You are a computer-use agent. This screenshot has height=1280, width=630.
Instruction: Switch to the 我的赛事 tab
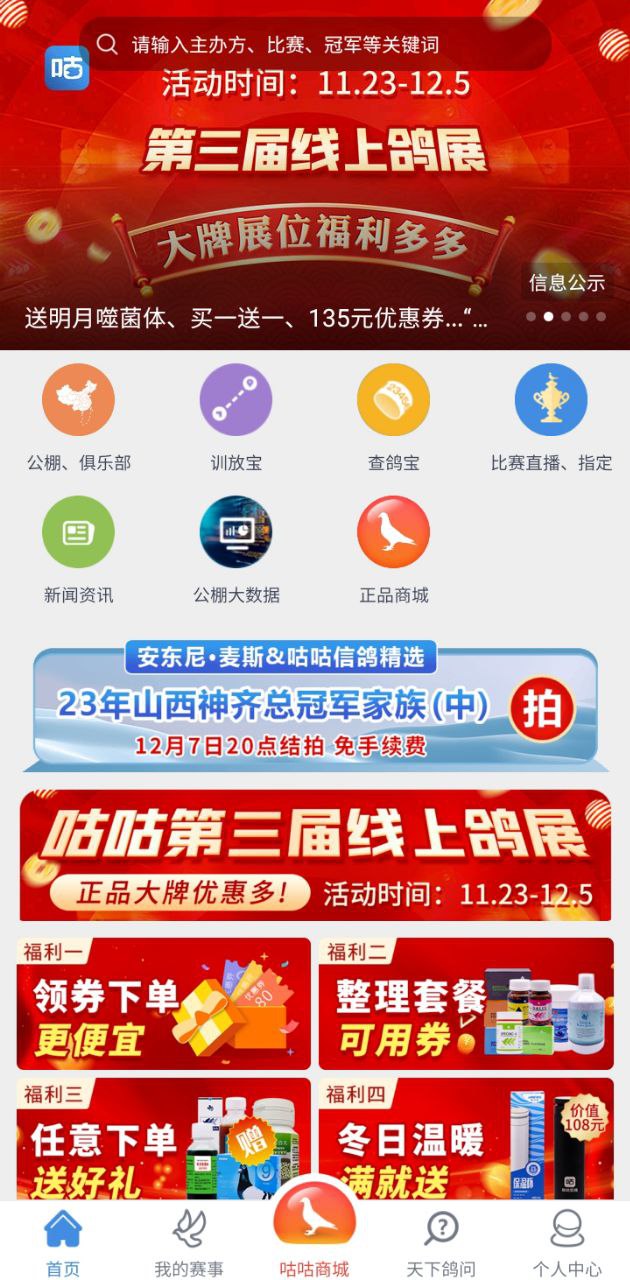[x=189, y=1242]
